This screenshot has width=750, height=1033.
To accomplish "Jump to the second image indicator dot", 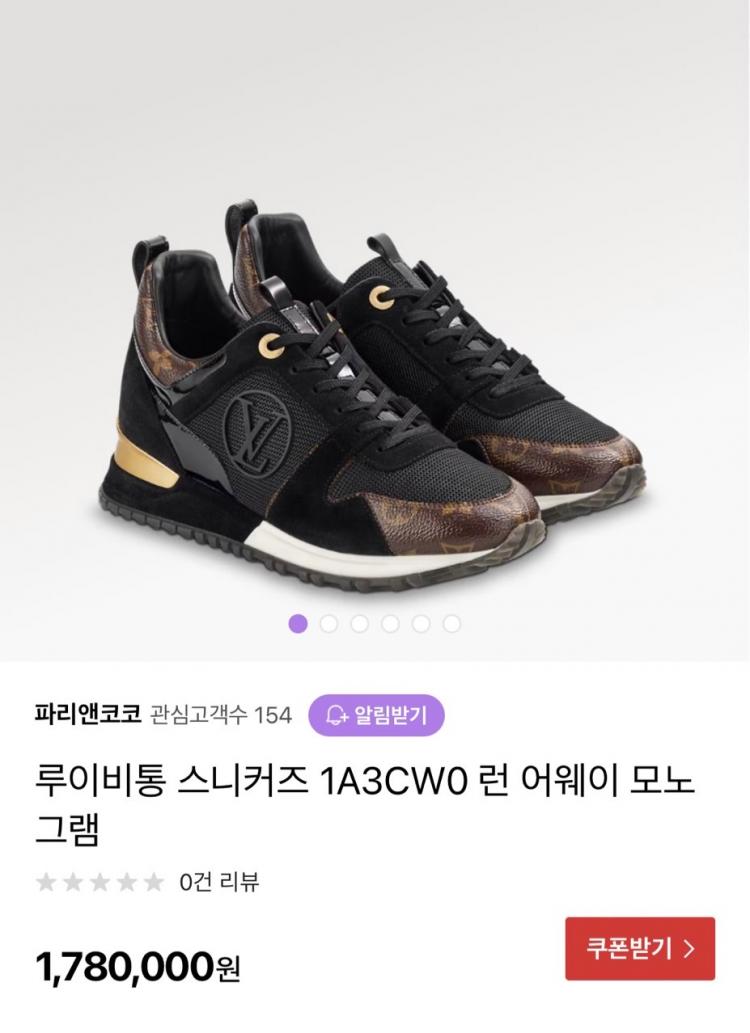I will (x=329, y=624).
